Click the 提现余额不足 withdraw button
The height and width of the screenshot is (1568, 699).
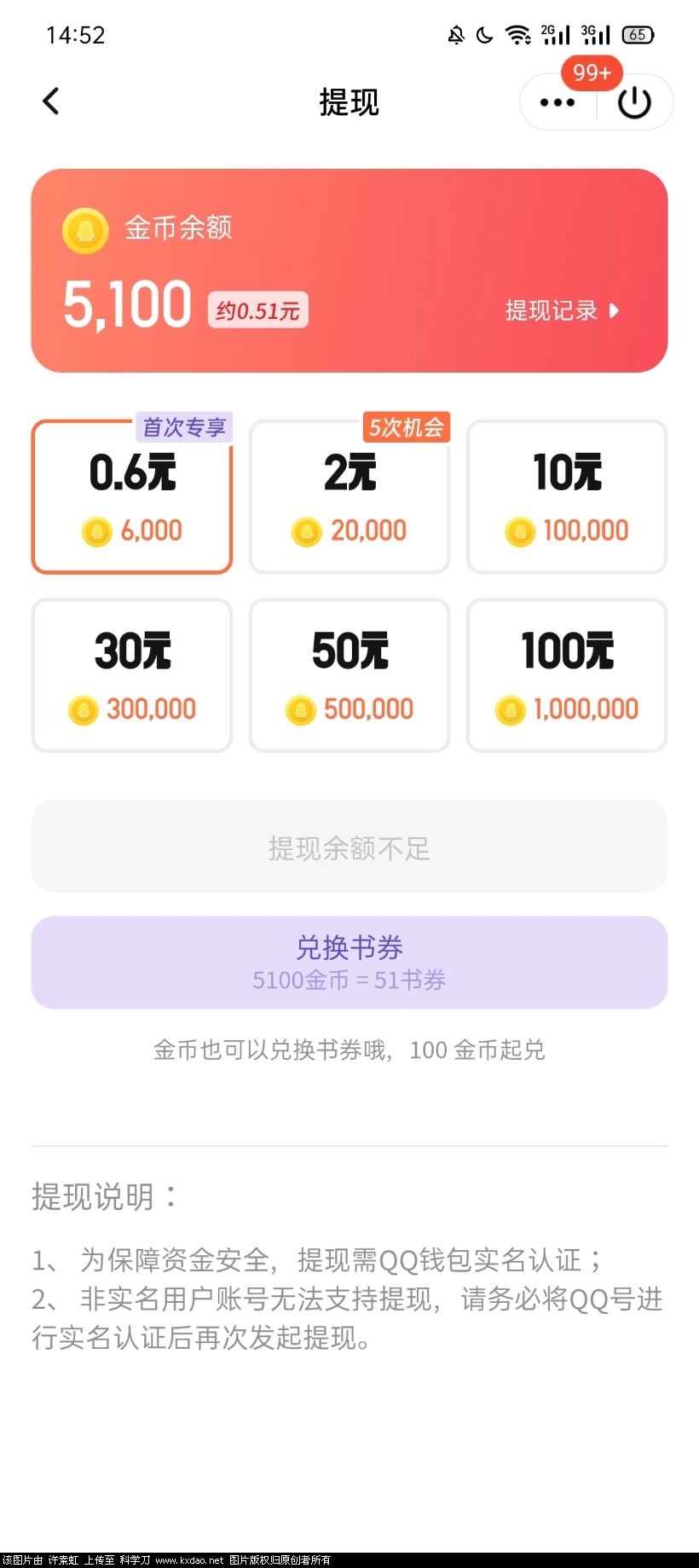(x=349, y=846)
